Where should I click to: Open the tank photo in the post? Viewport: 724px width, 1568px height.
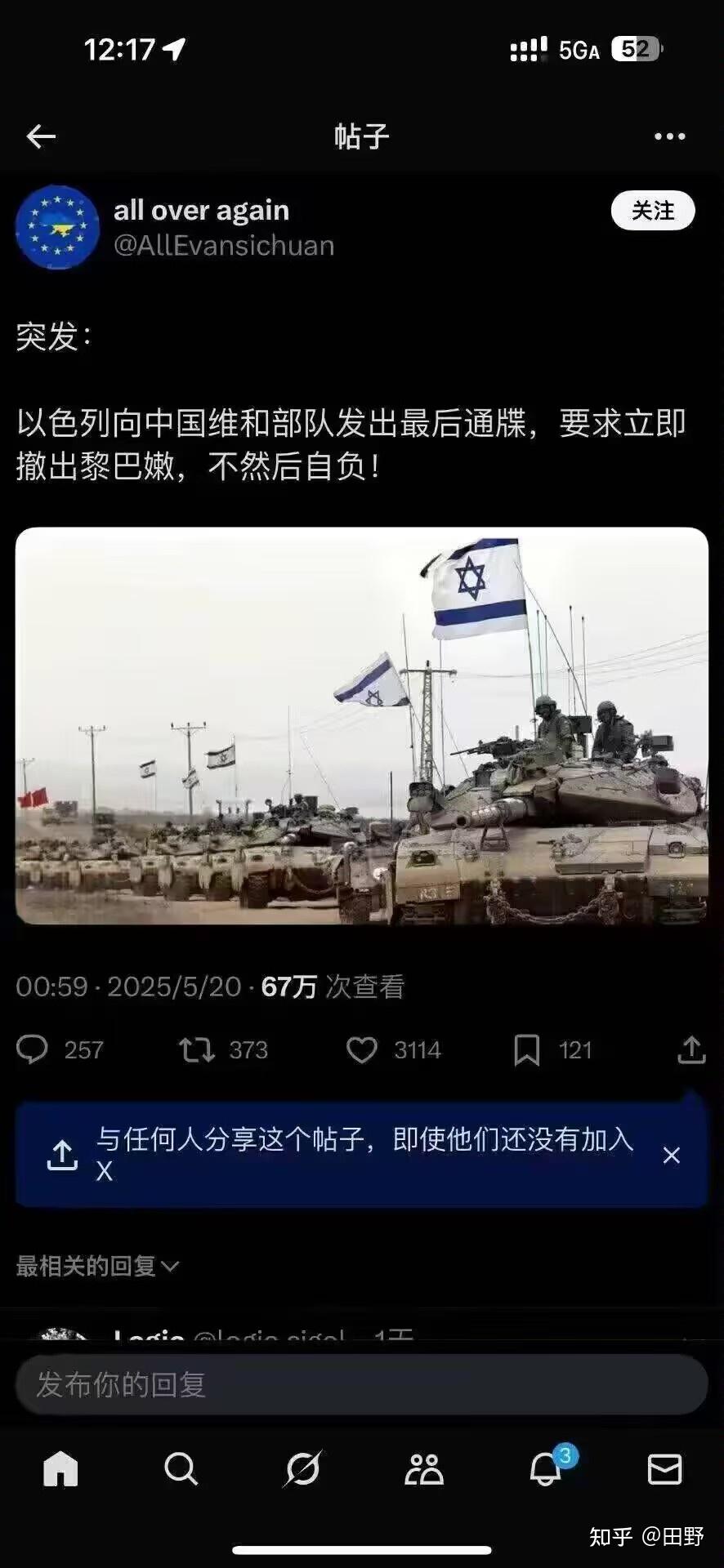tap(361, 725)
